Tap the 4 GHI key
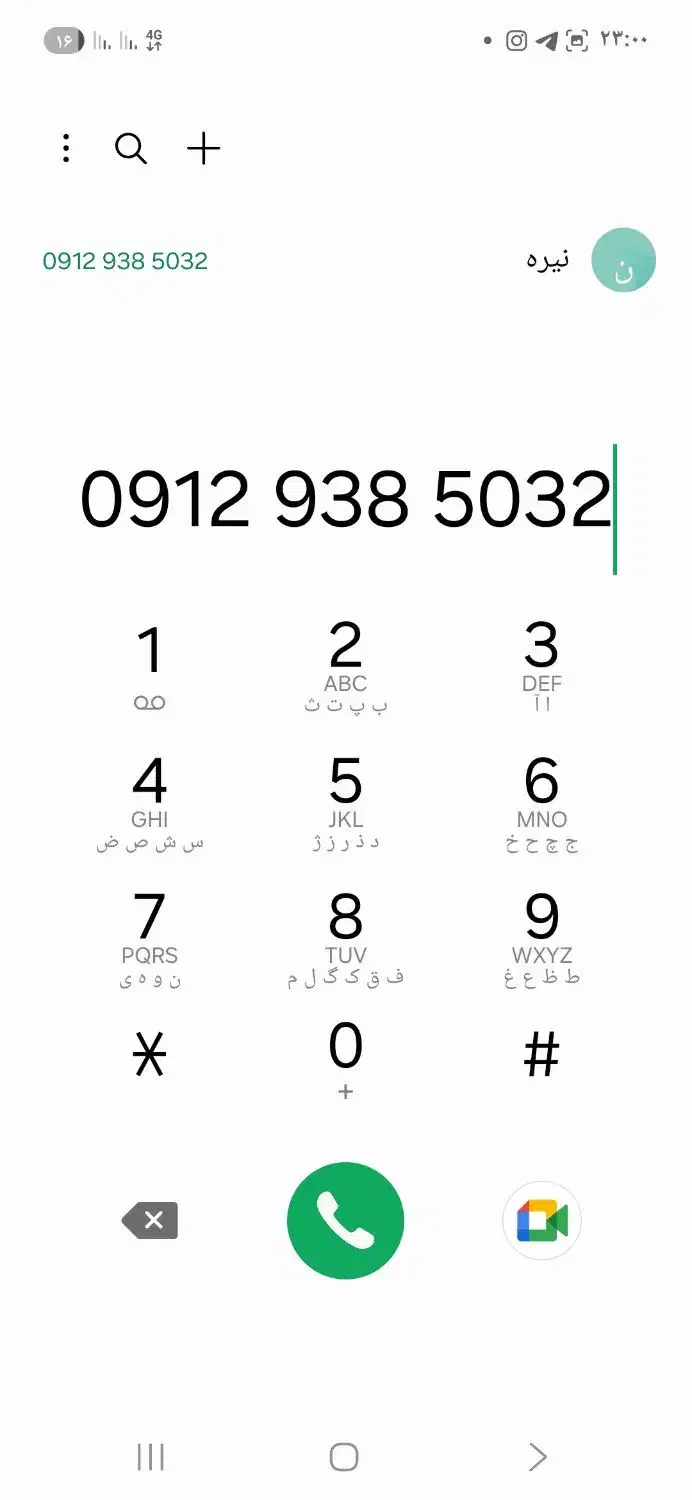The height and width of the screenshot is (1500, 692). 150,802
